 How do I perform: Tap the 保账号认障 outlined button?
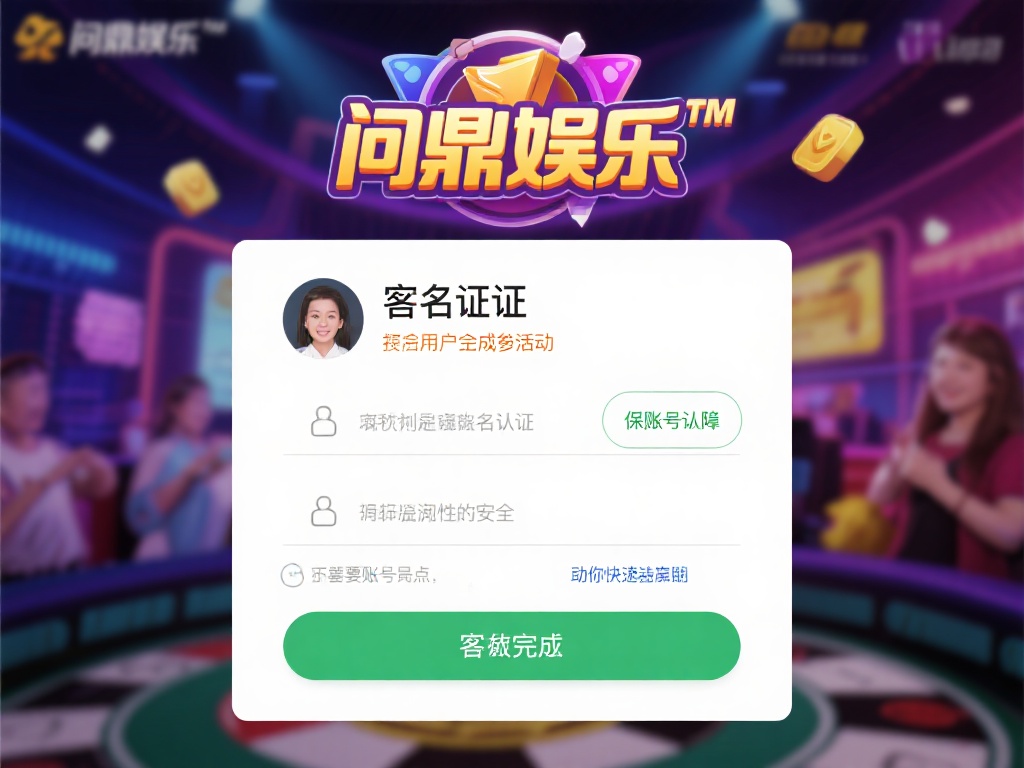pos(672,420)
